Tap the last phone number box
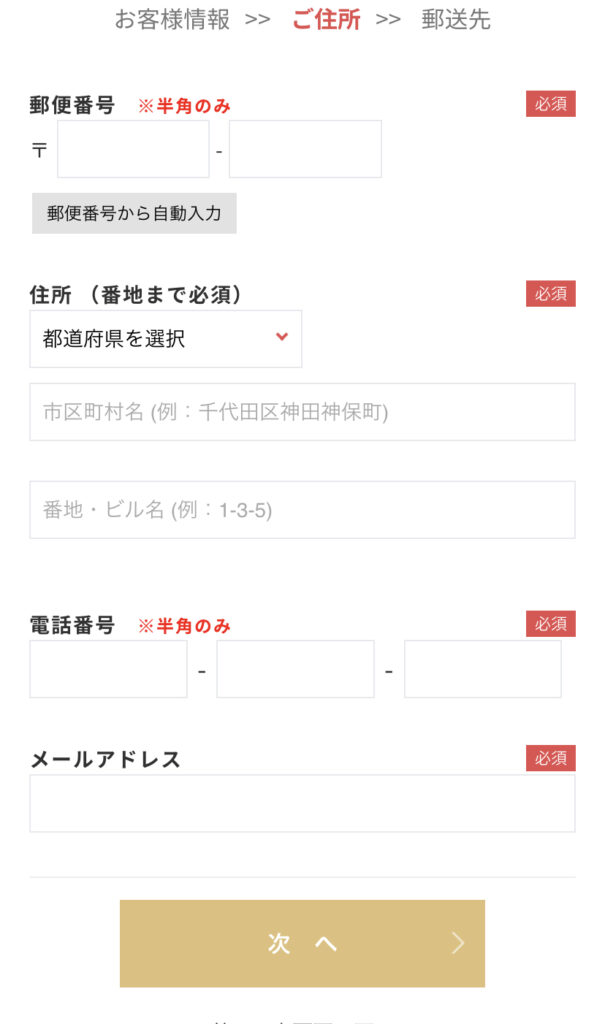This screenshot has width=605, height=1024. tap(483, 669)
